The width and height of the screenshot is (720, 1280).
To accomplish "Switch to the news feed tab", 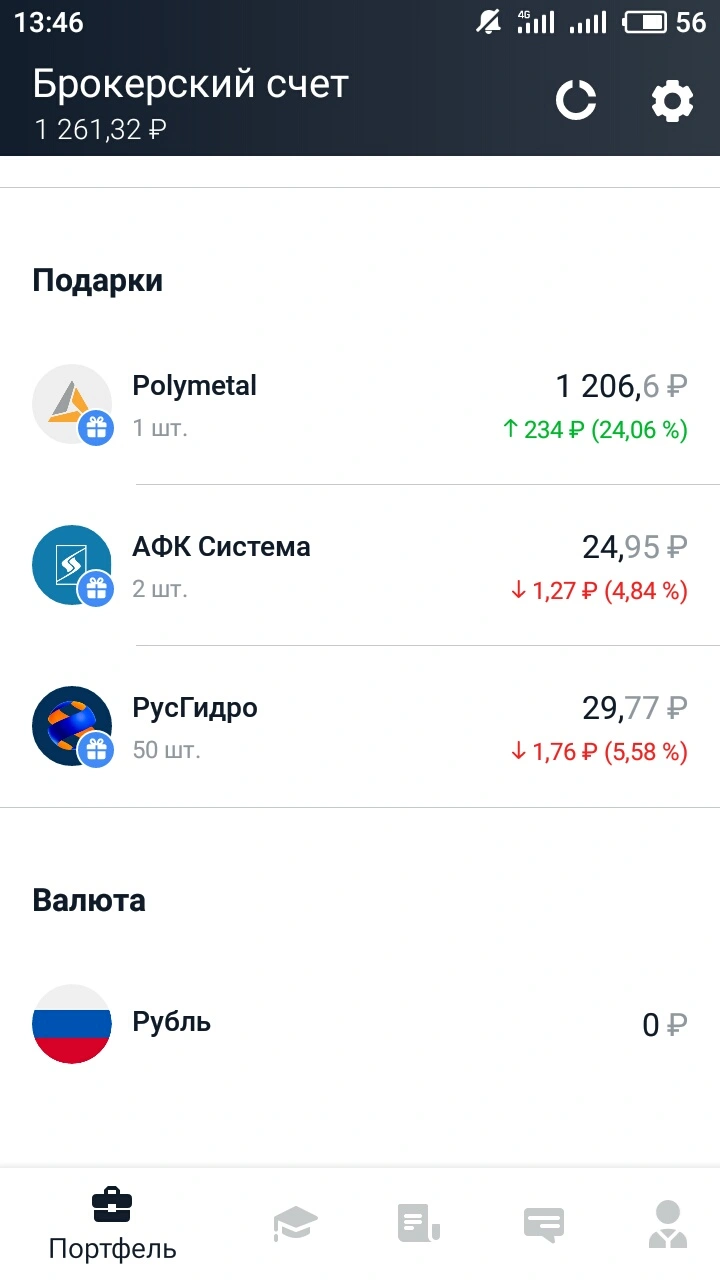I will [419, 1224].
